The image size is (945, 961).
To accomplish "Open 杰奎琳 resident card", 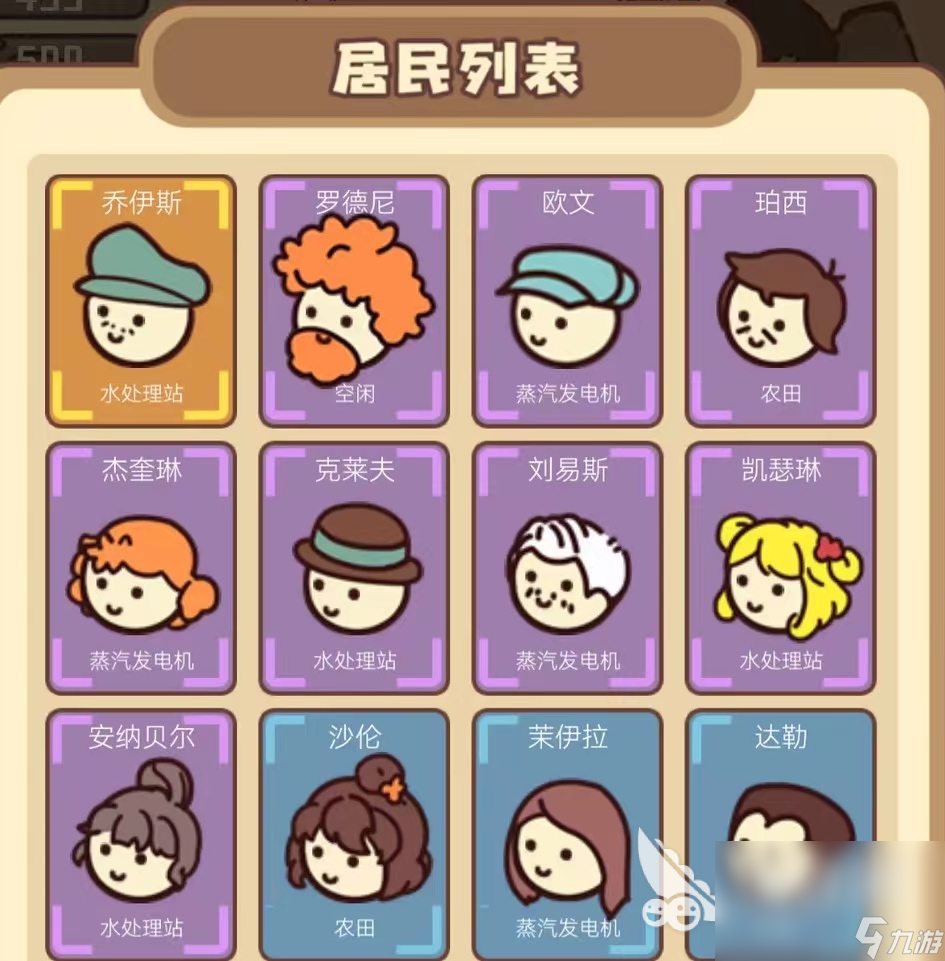I will coord(141,568).
